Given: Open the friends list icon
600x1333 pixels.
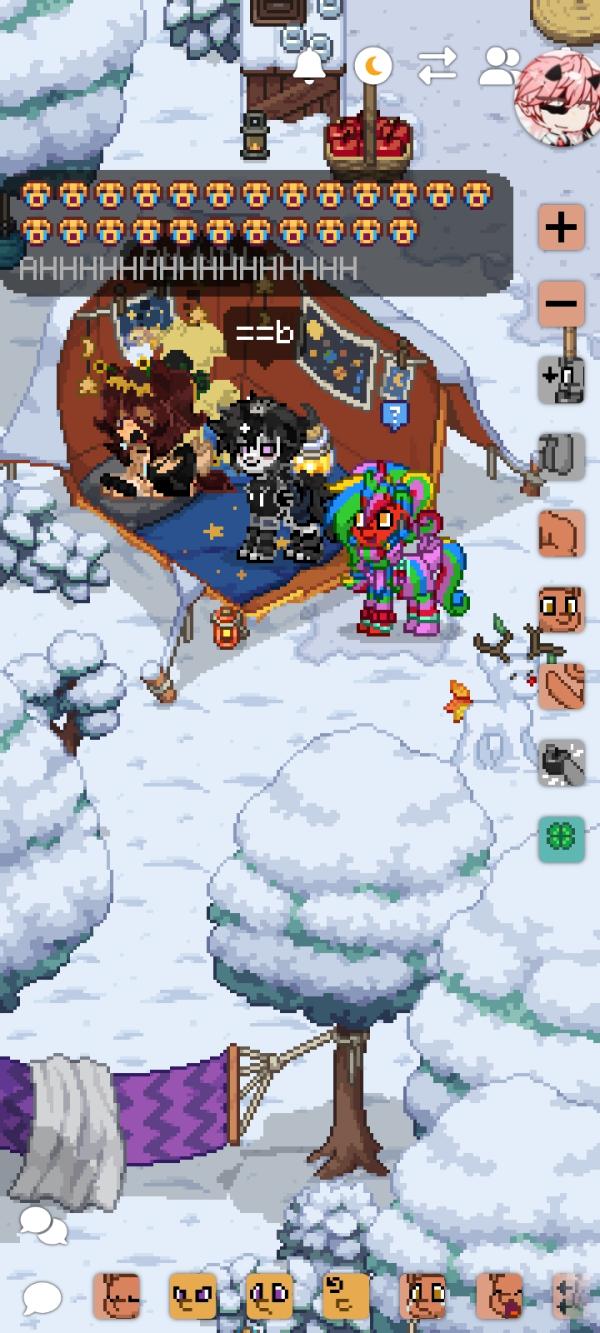Looking at the screenshot, I should (497, 66).
